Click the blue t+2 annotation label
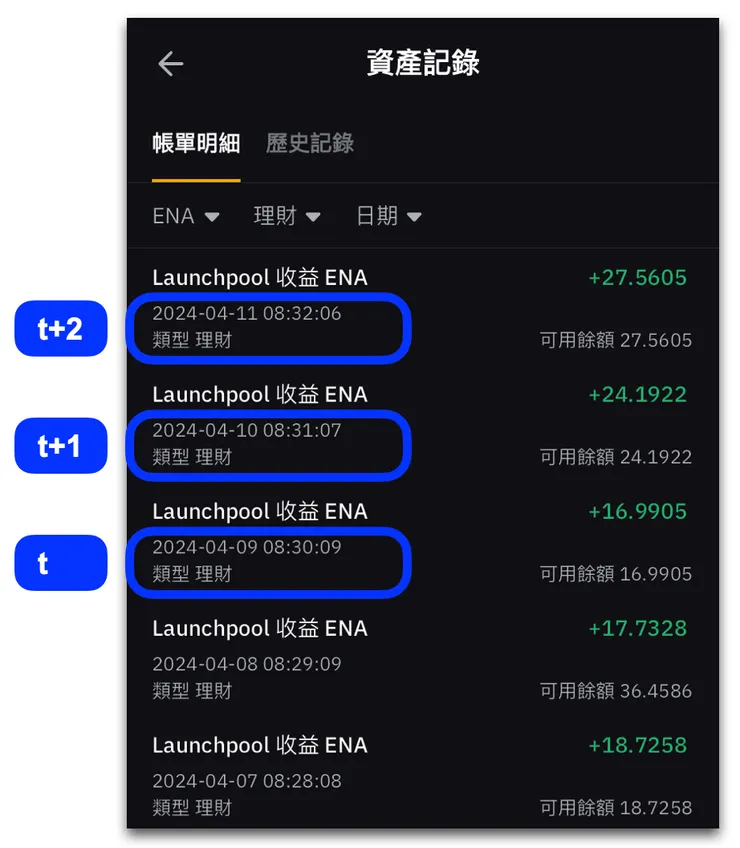 (x=60, y=328)
